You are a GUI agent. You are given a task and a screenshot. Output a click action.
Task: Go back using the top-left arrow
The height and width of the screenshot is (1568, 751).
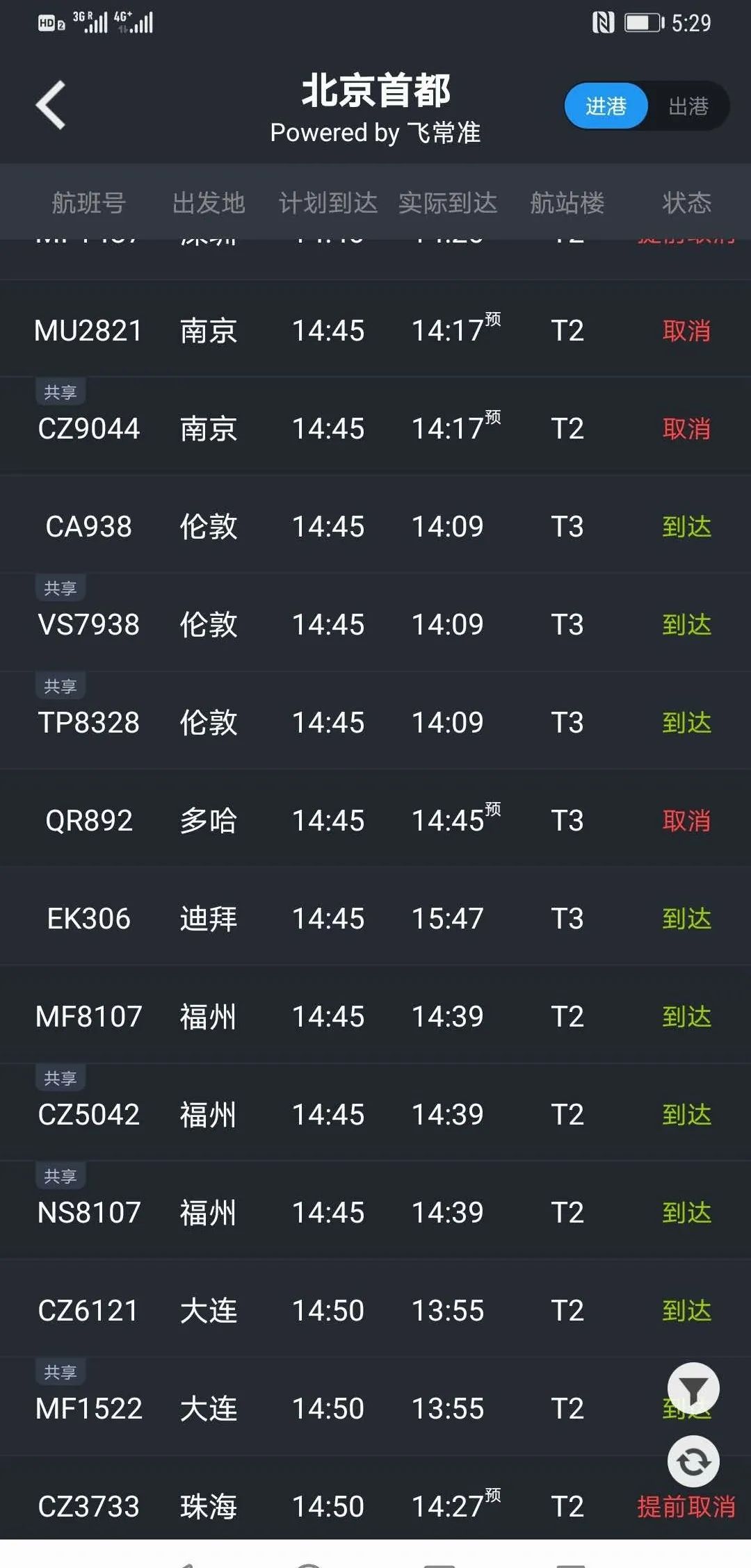click(51, 106)
